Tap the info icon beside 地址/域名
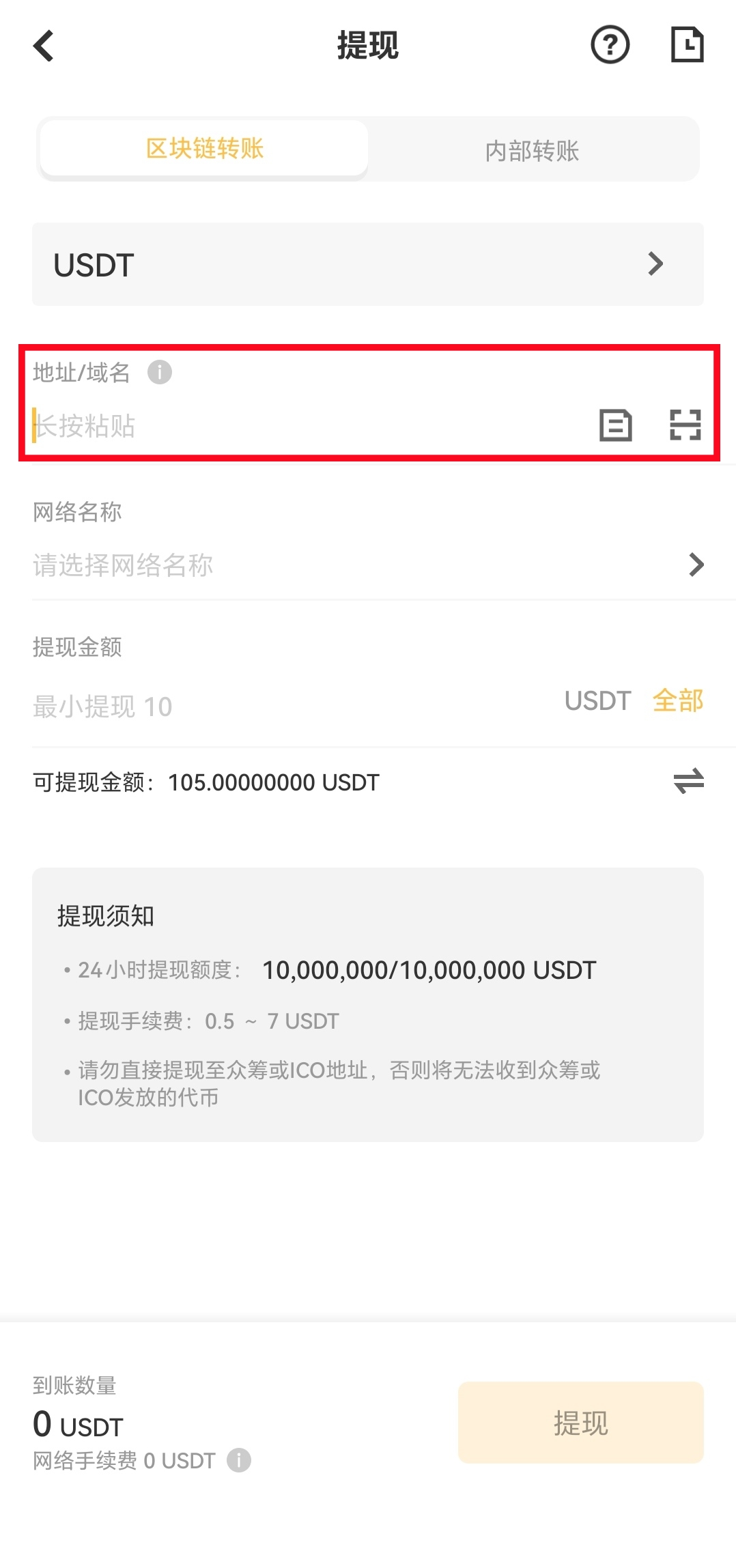This screenshot has width=736, height=1568. tap(160, 372)
